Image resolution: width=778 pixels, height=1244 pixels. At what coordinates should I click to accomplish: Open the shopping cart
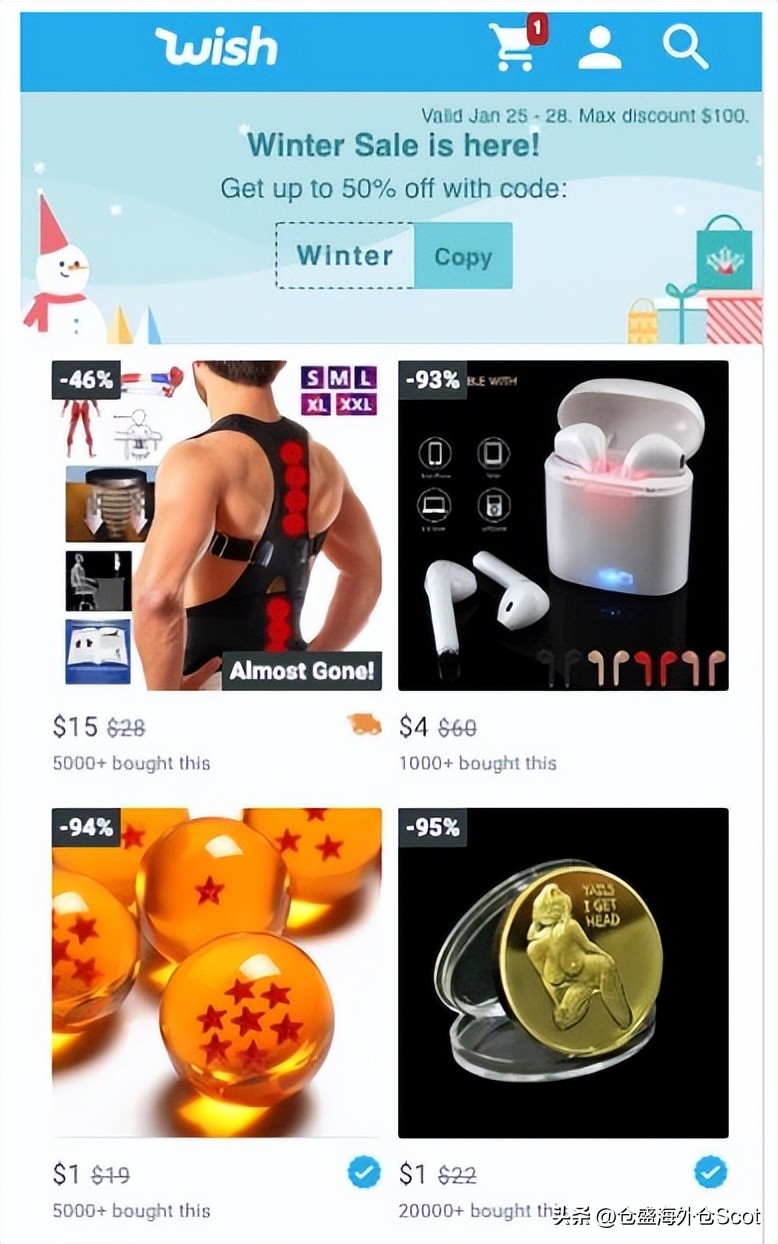[514, 47]
